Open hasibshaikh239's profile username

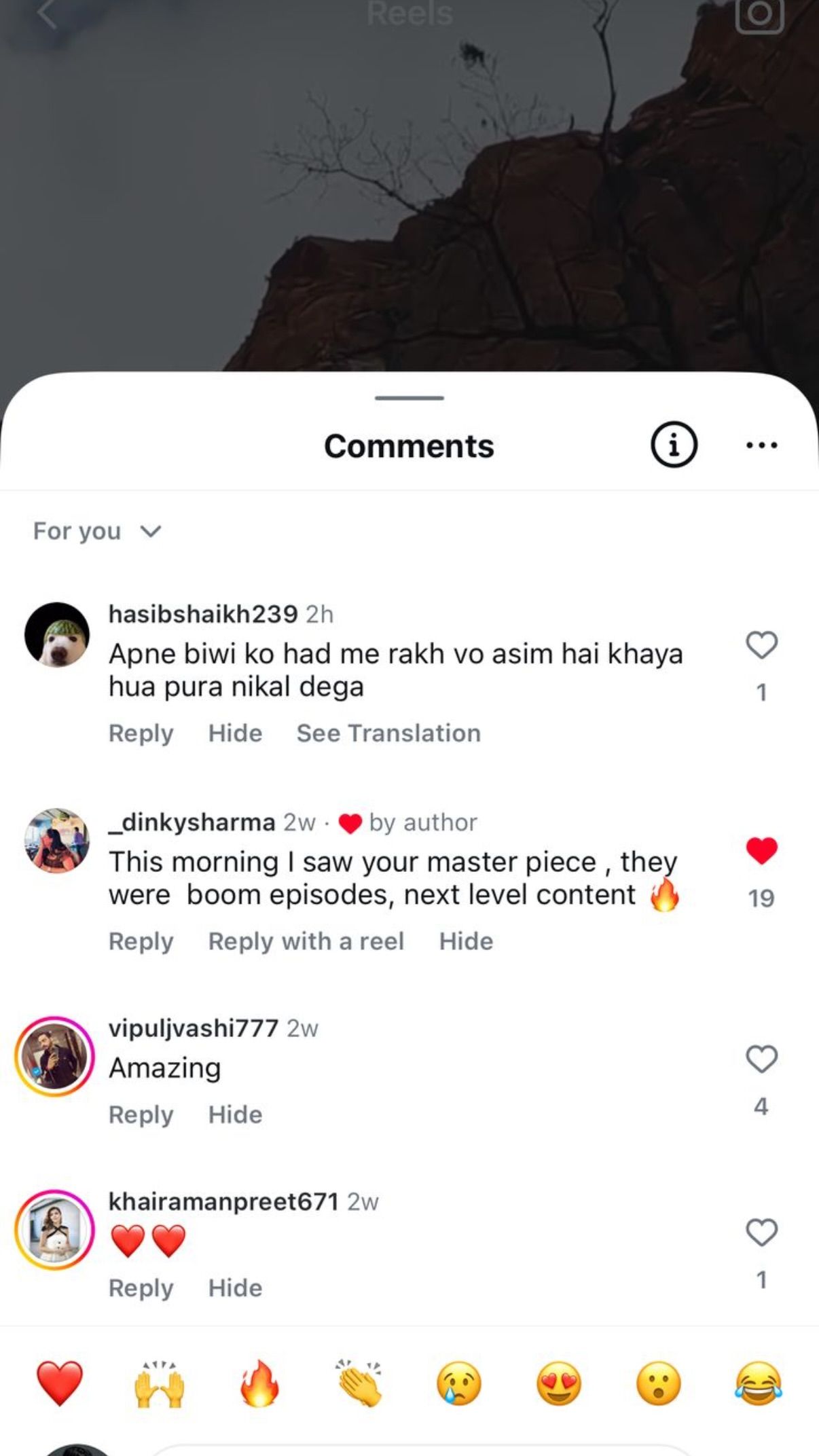pos(202,614)
